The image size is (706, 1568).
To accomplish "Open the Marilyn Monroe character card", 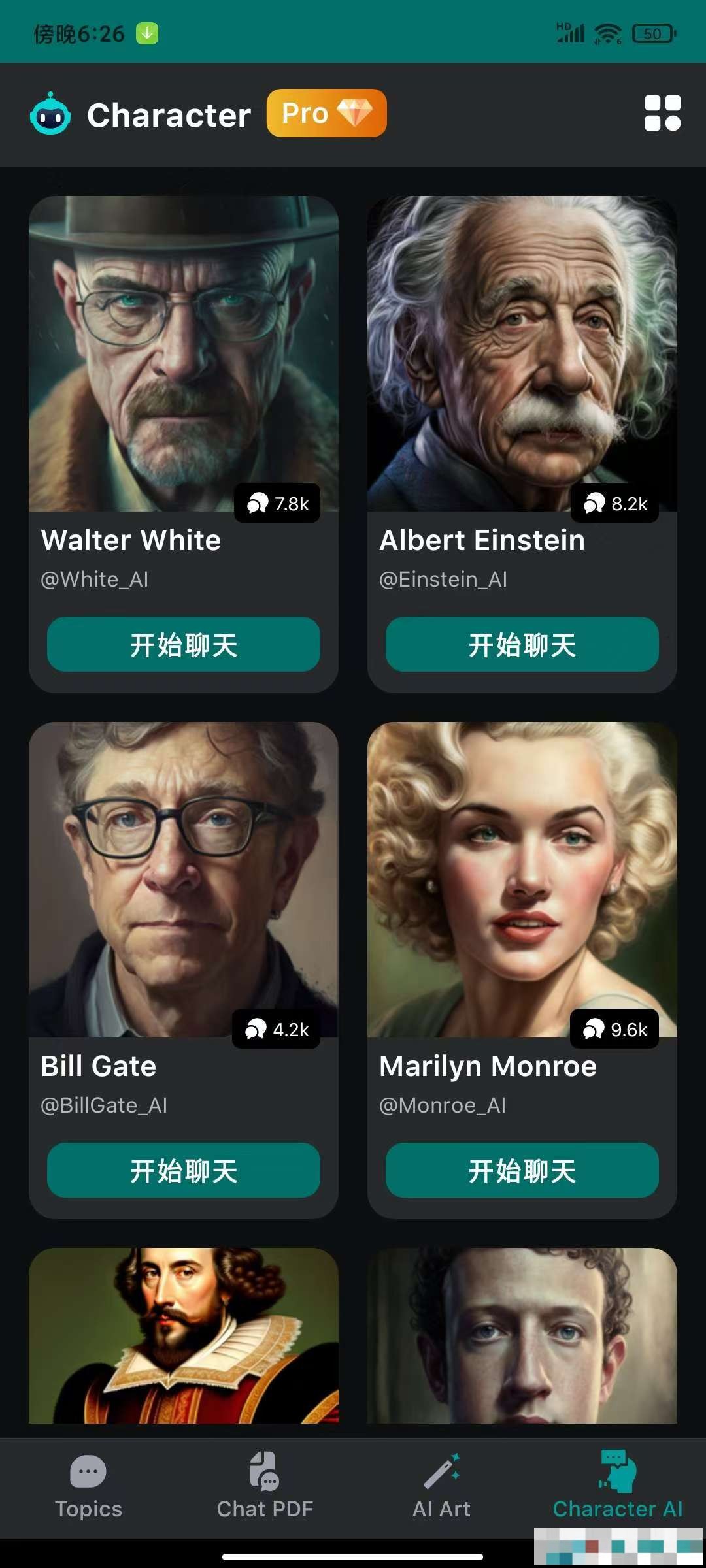I will point(522,889).
